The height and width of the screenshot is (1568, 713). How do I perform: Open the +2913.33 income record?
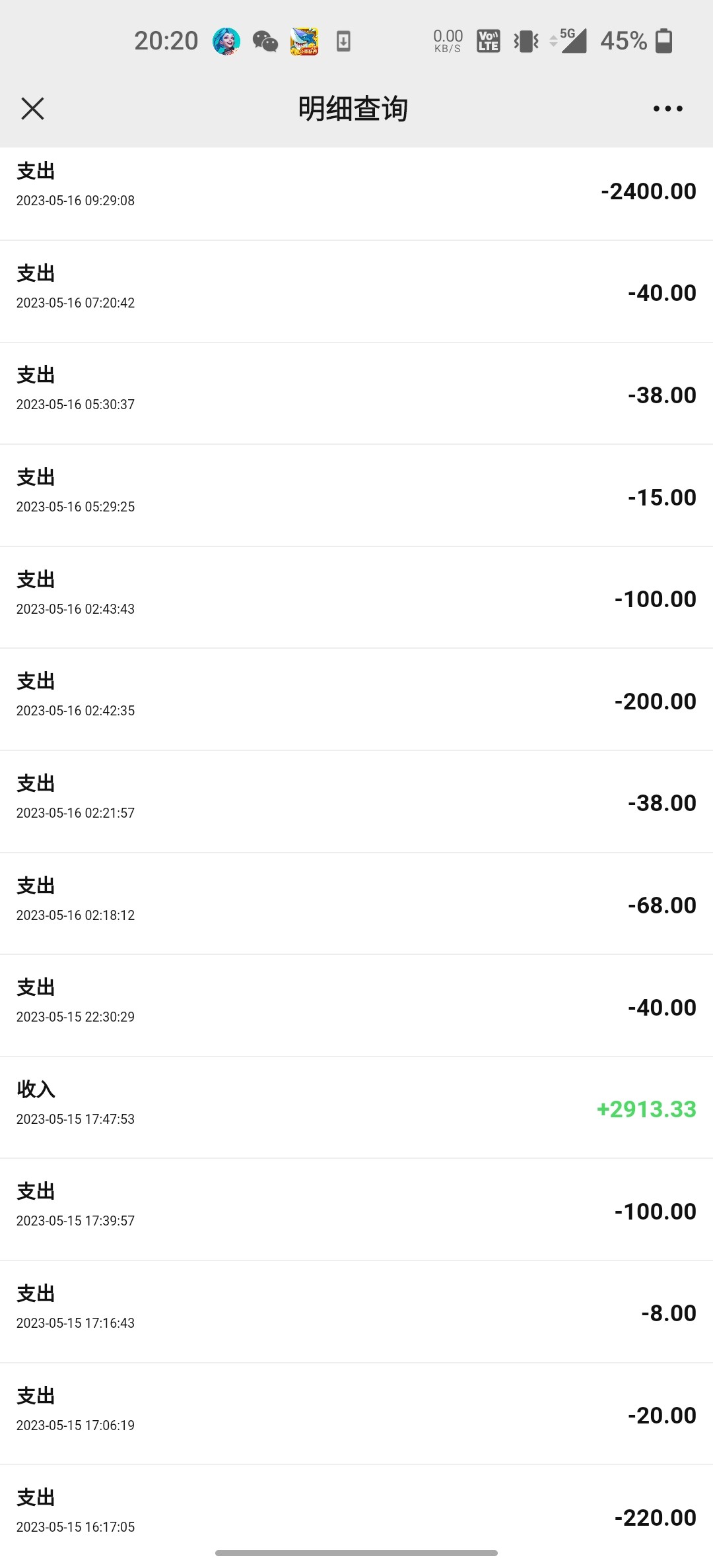(x=356, y=1108)
